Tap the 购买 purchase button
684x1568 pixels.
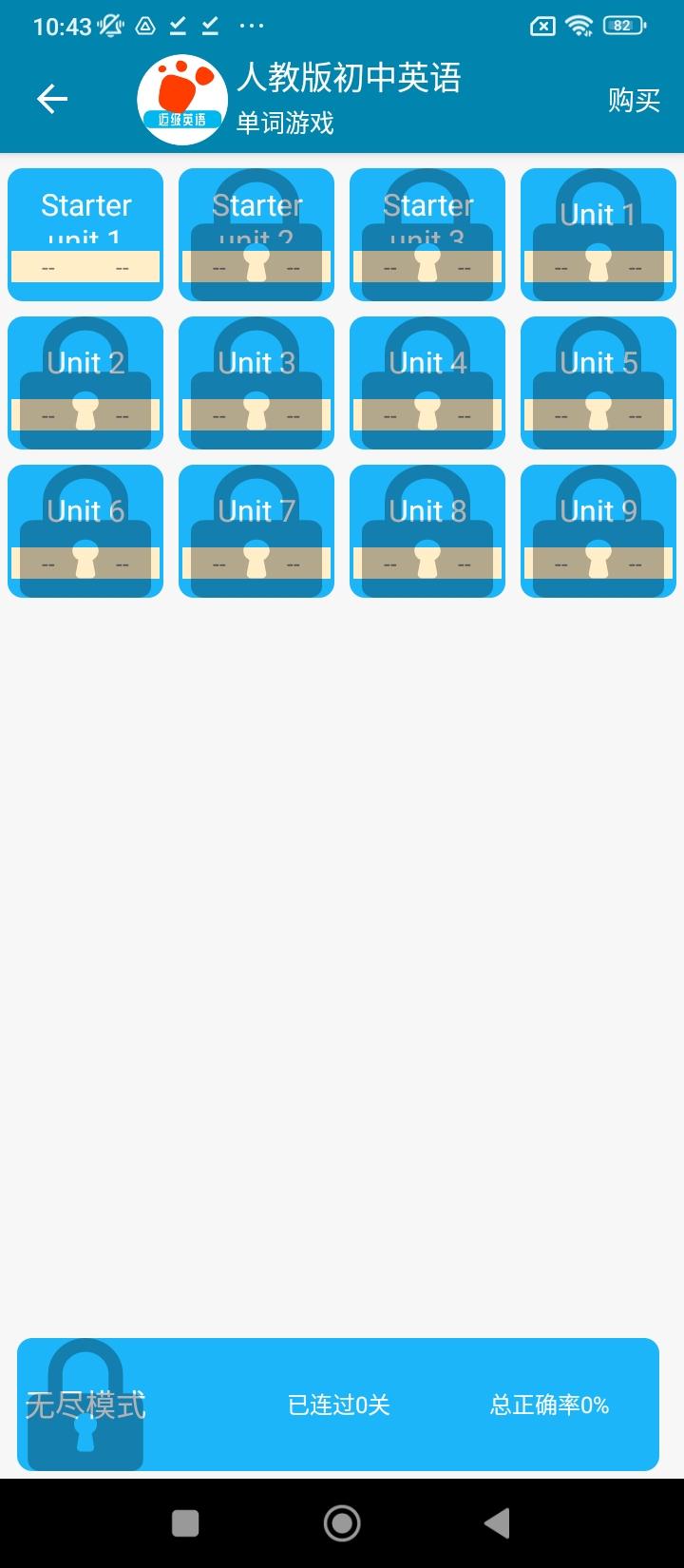coord(634,100)
